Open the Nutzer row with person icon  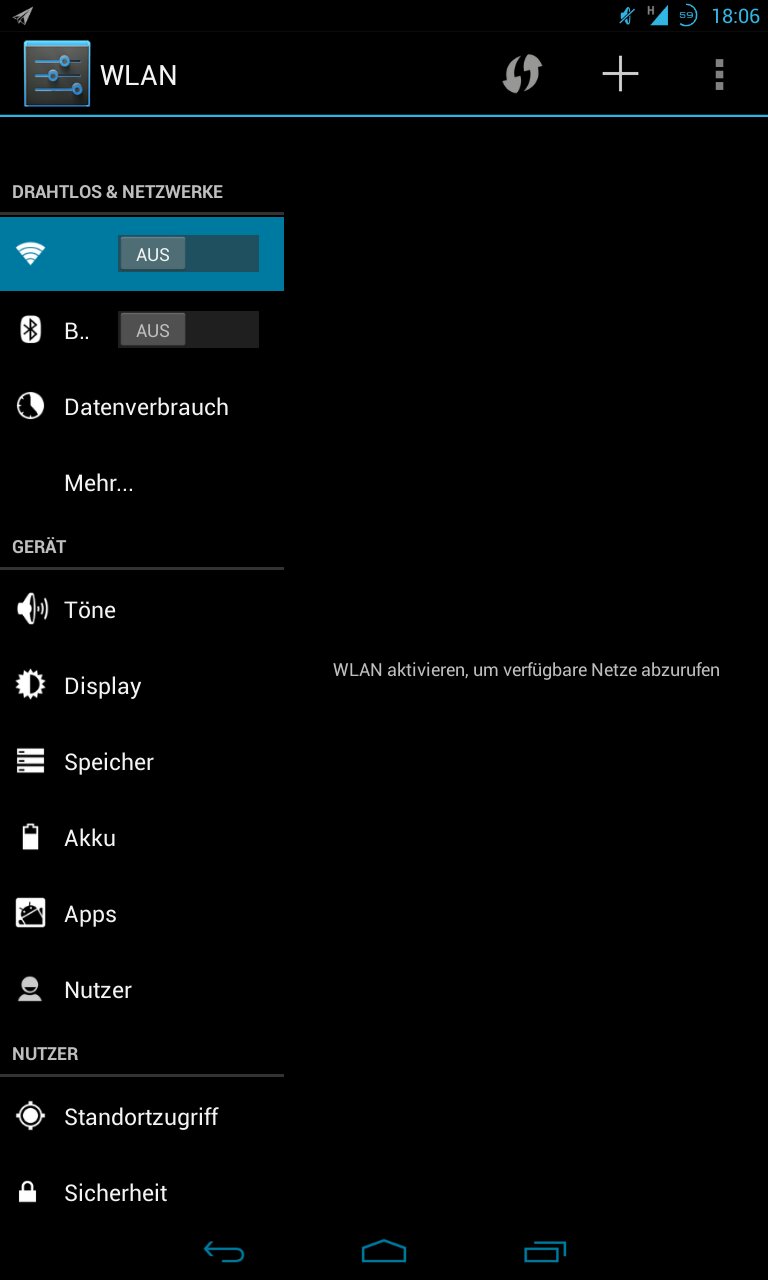(x=97, y=990)
